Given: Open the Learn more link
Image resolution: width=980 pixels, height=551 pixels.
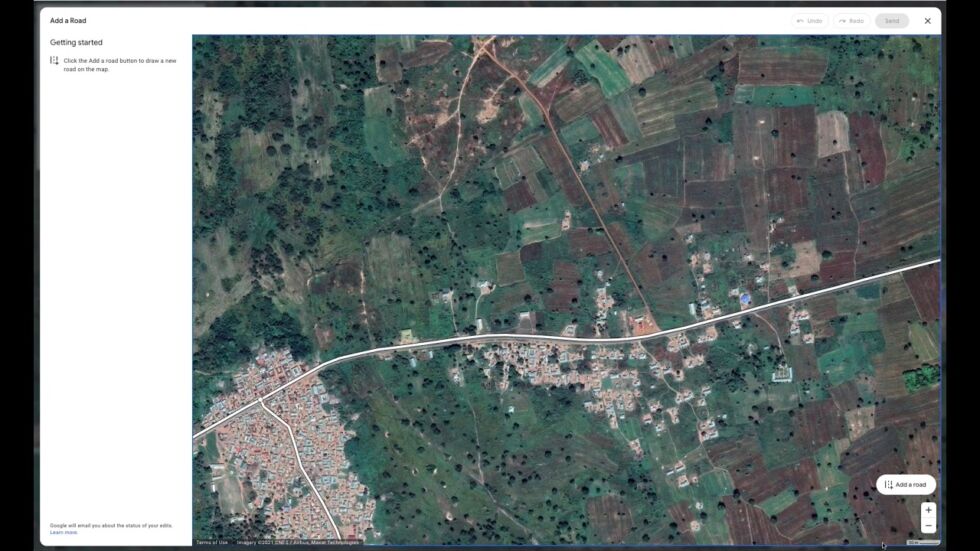Looking at the screenshot, I should (x=64, y=532).
